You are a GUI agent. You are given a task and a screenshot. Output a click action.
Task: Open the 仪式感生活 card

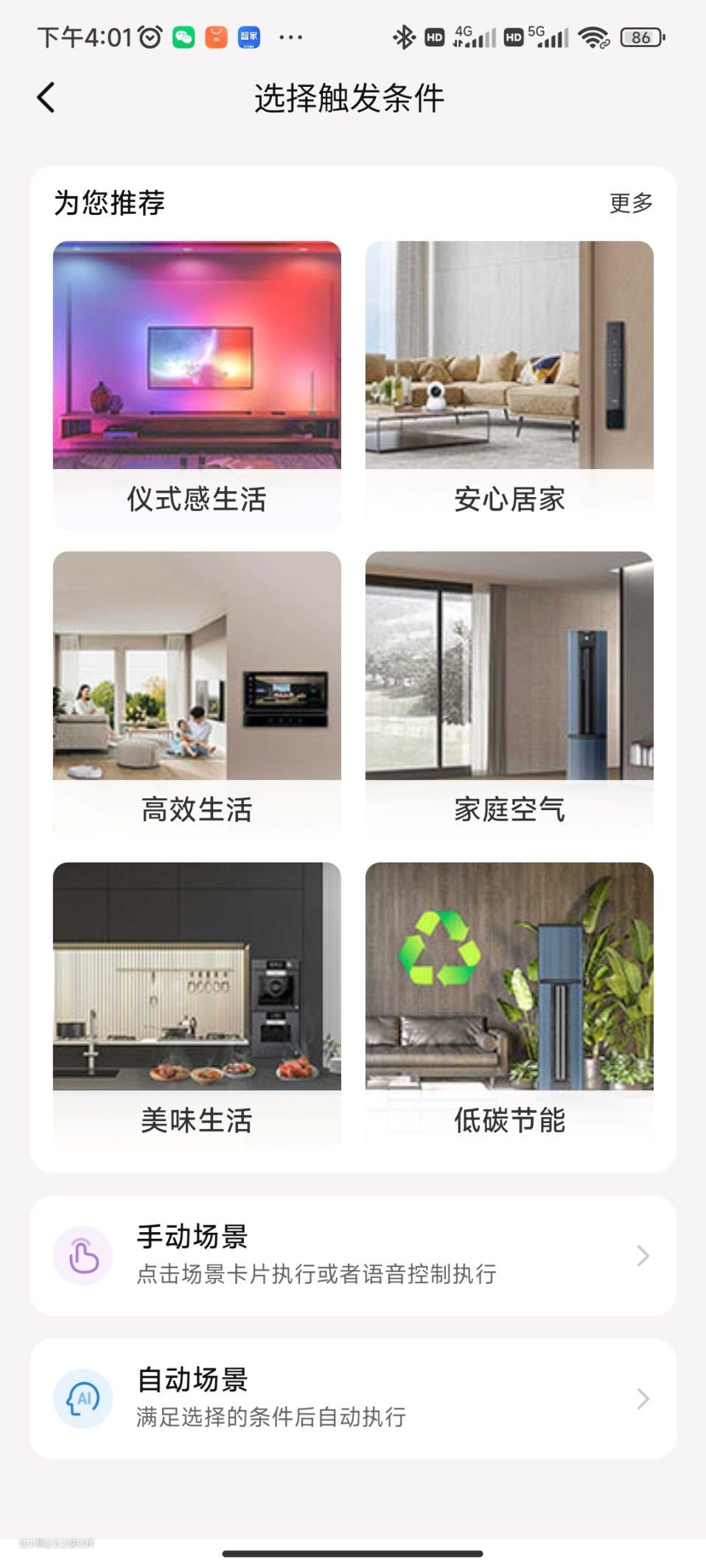click(x=197, y=384)
